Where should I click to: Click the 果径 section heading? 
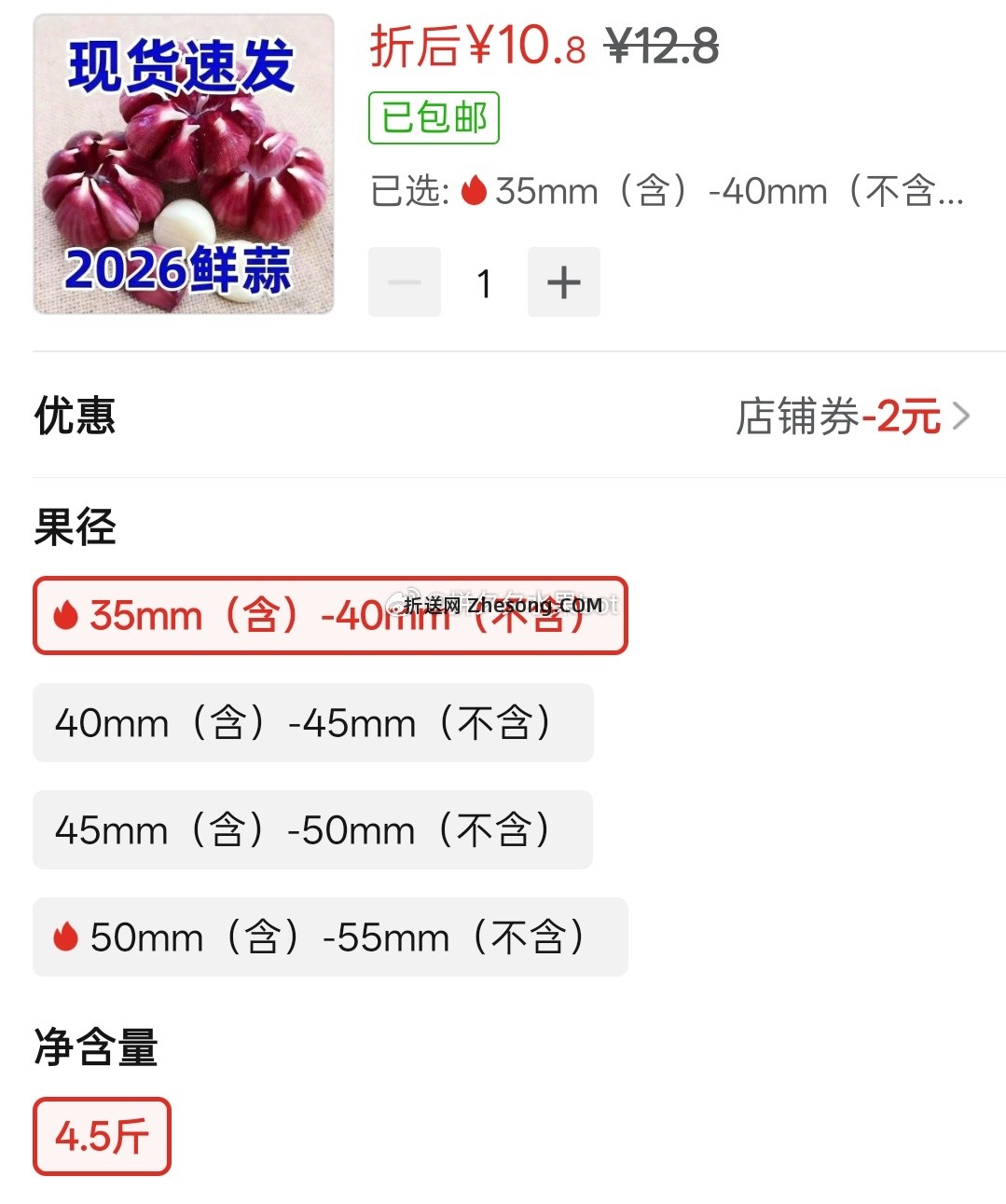click(x=74, y=528)
